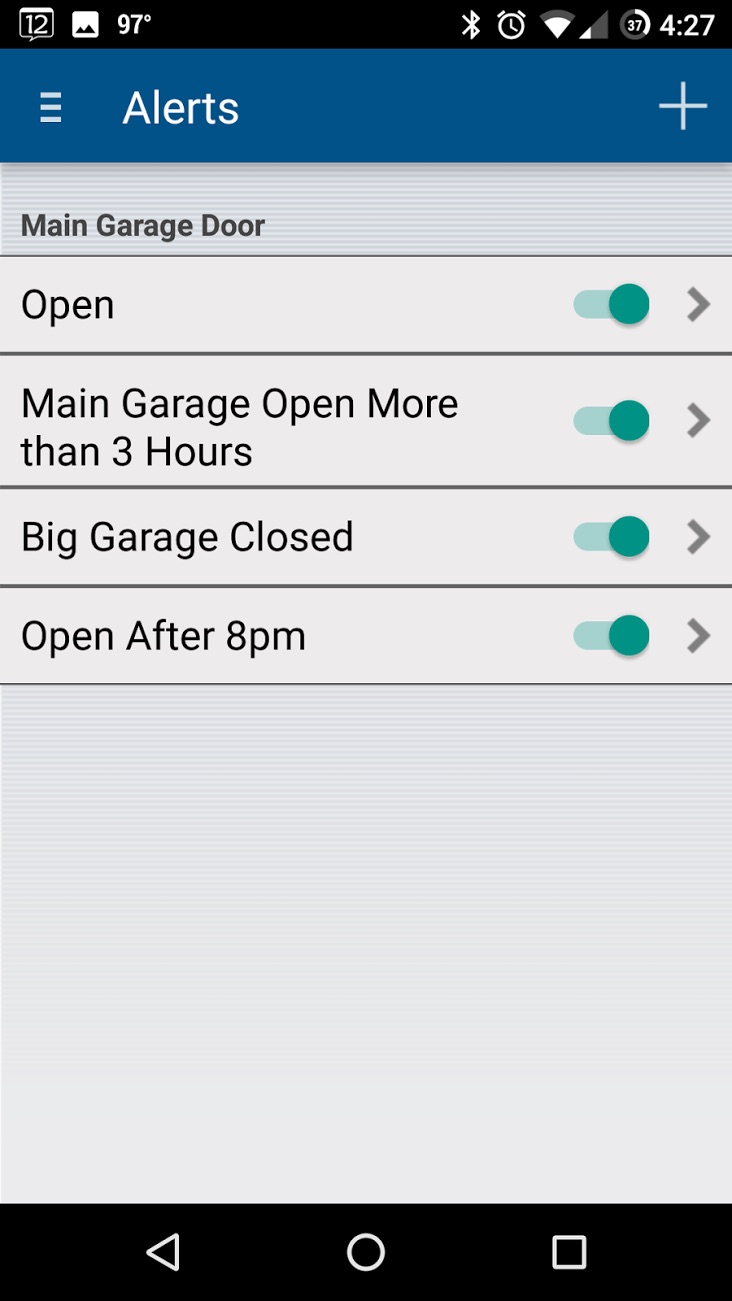
Task: Toggle off Main Garage Open More than 3 Hours
Action: 610,420
